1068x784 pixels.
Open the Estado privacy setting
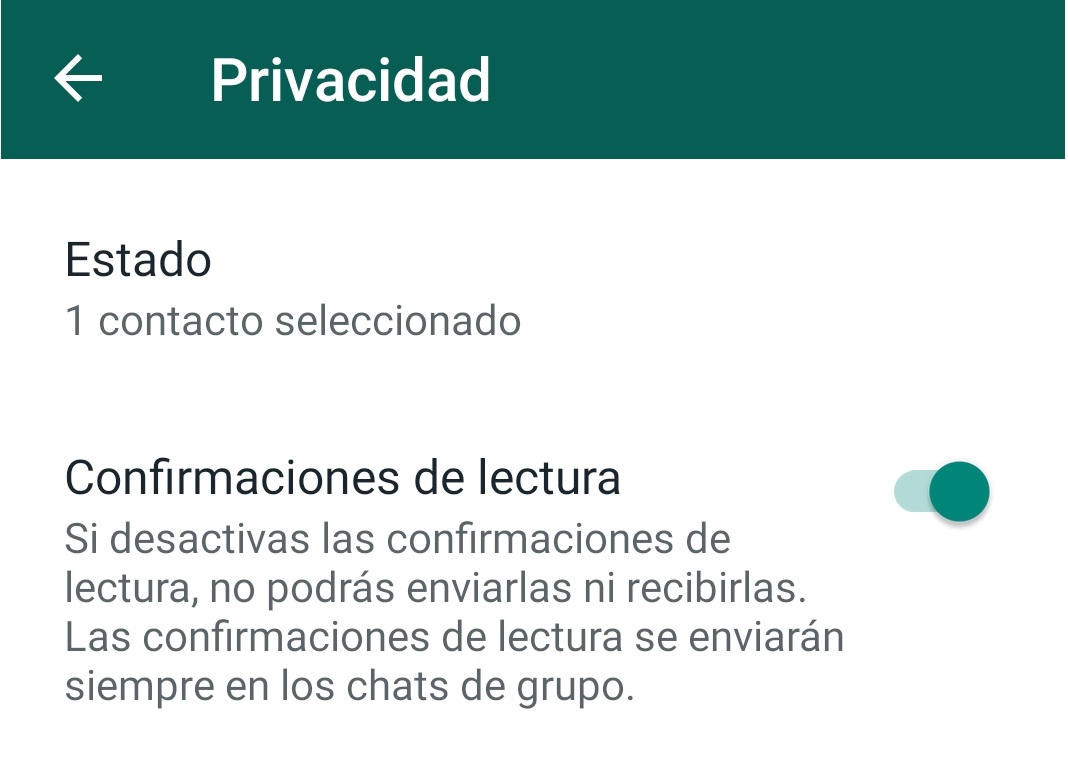click(290, 290)
